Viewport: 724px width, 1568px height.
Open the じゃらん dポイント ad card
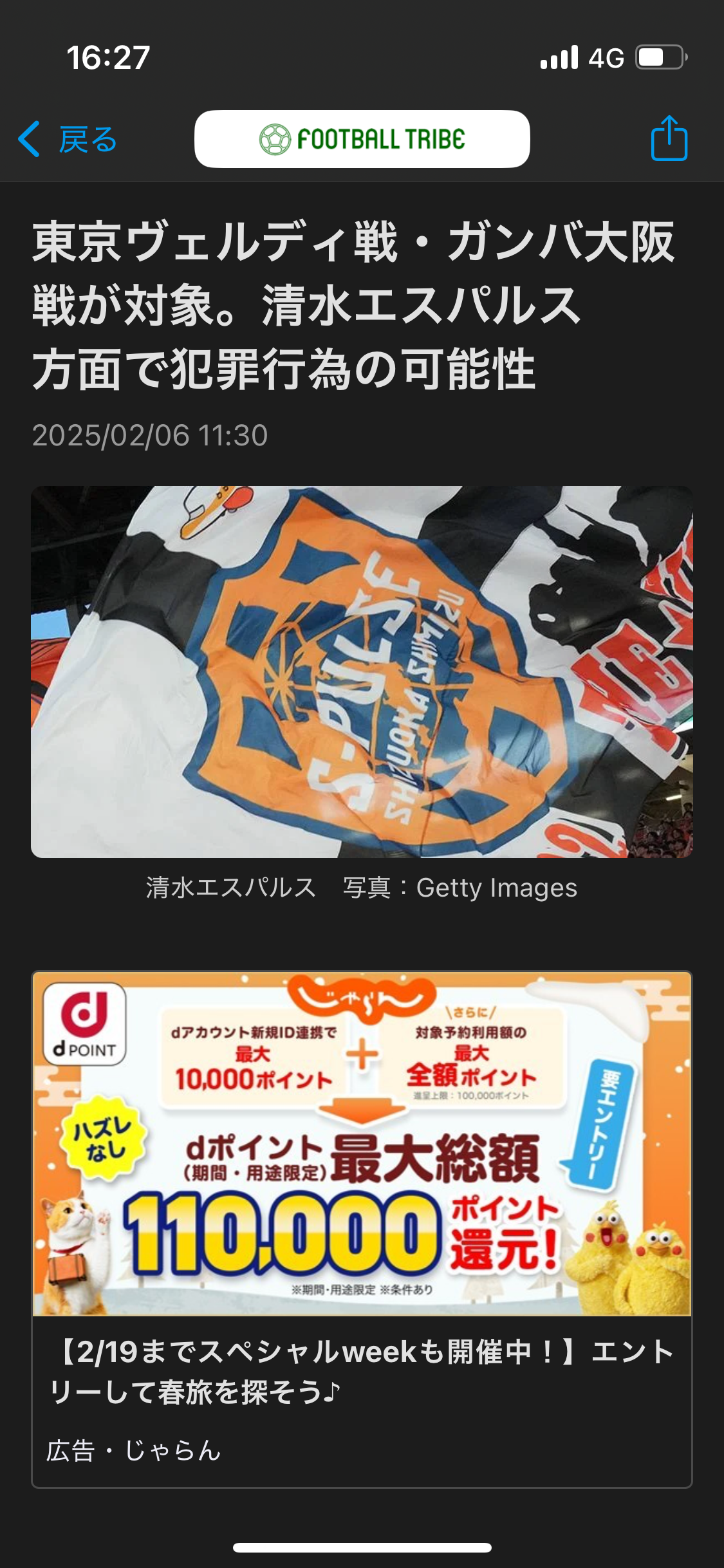[x=362, y=1229]
